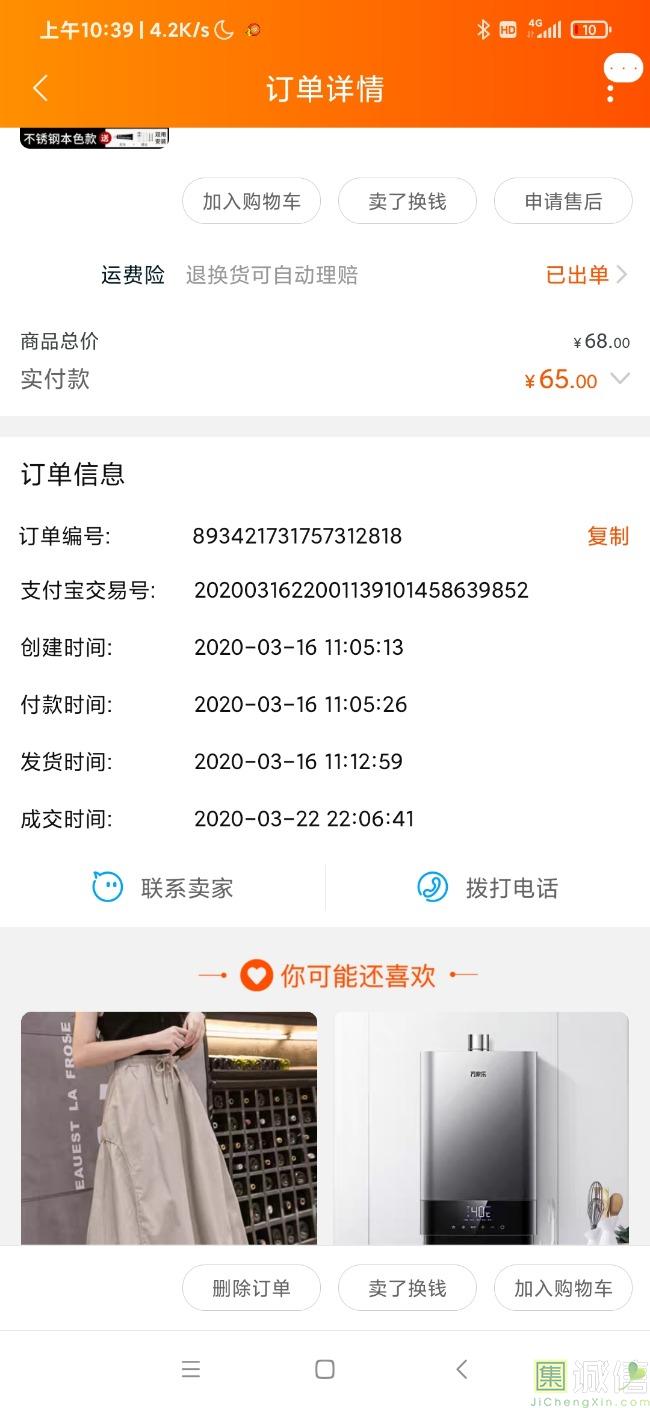Viewport: 650px width, 1408px height.
Task: Call the seller with 拨打电话
Action: [488, 888]
